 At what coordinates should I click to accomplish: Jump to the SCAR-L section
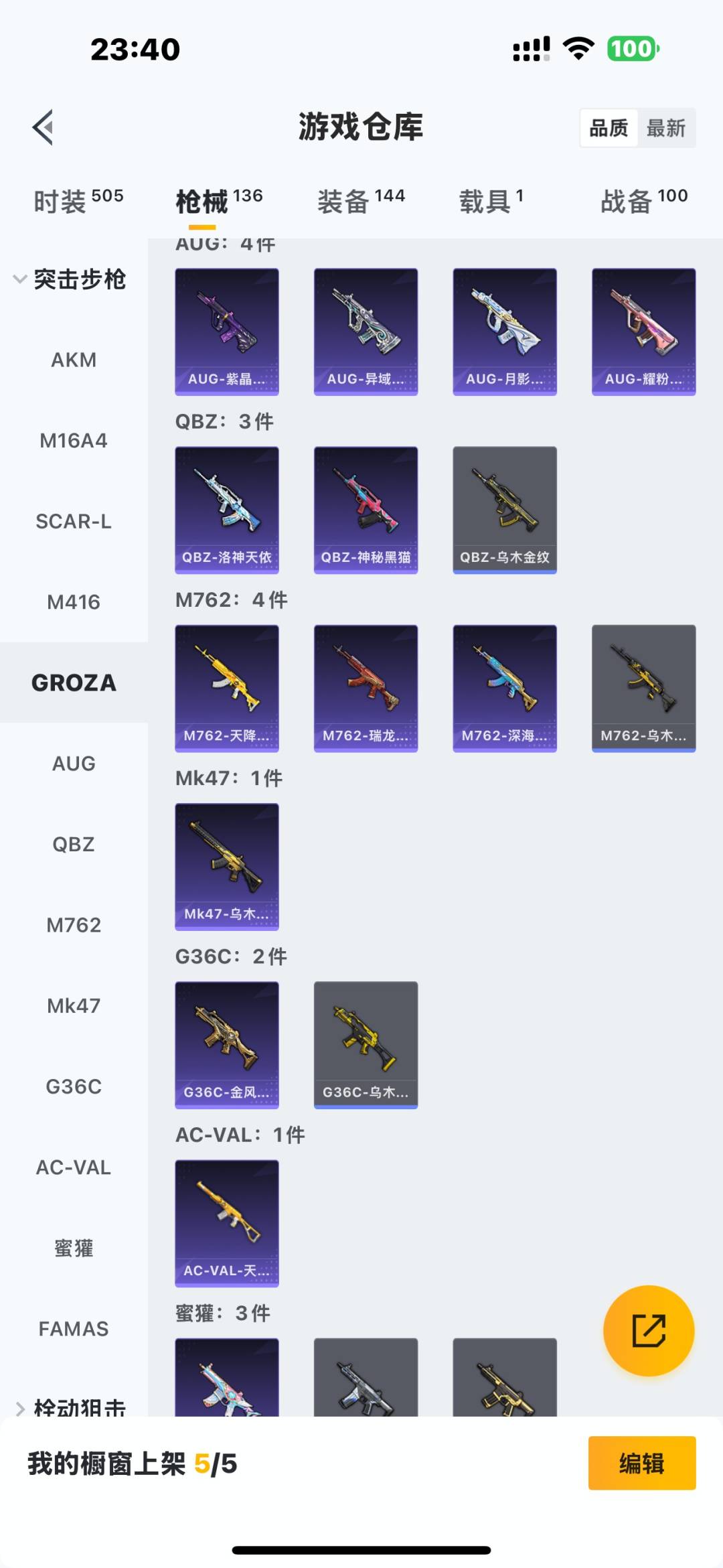[74, 521]
